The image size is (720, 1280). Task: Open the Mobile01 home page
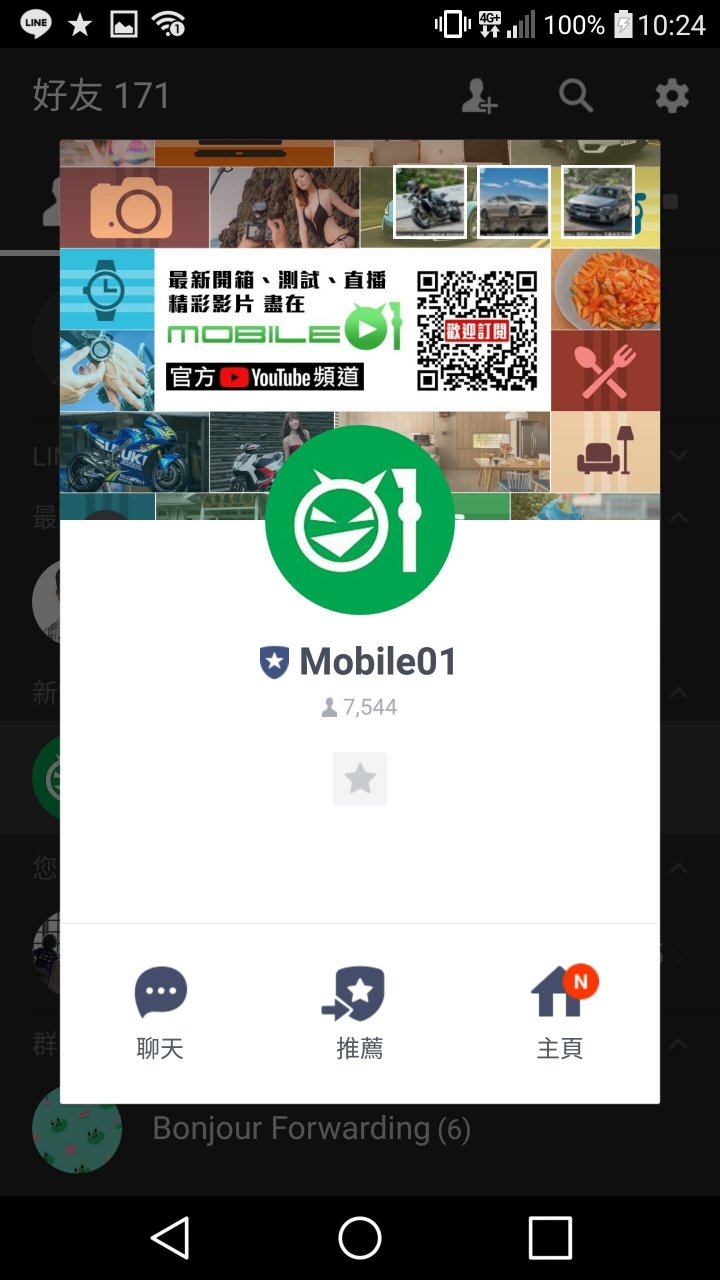point(560,1010)
